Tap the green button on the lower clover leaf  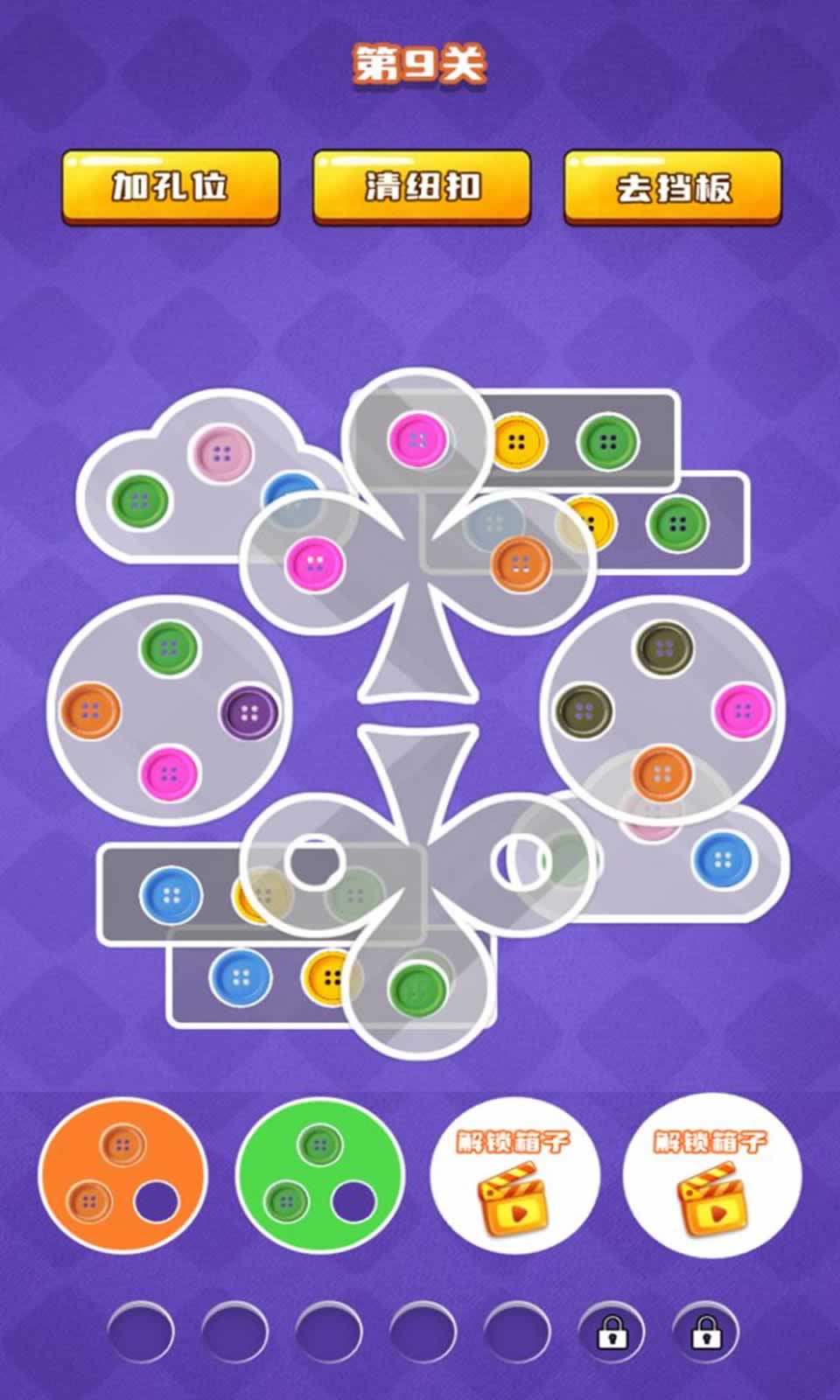pyautogui.click(x=417, y=990)
